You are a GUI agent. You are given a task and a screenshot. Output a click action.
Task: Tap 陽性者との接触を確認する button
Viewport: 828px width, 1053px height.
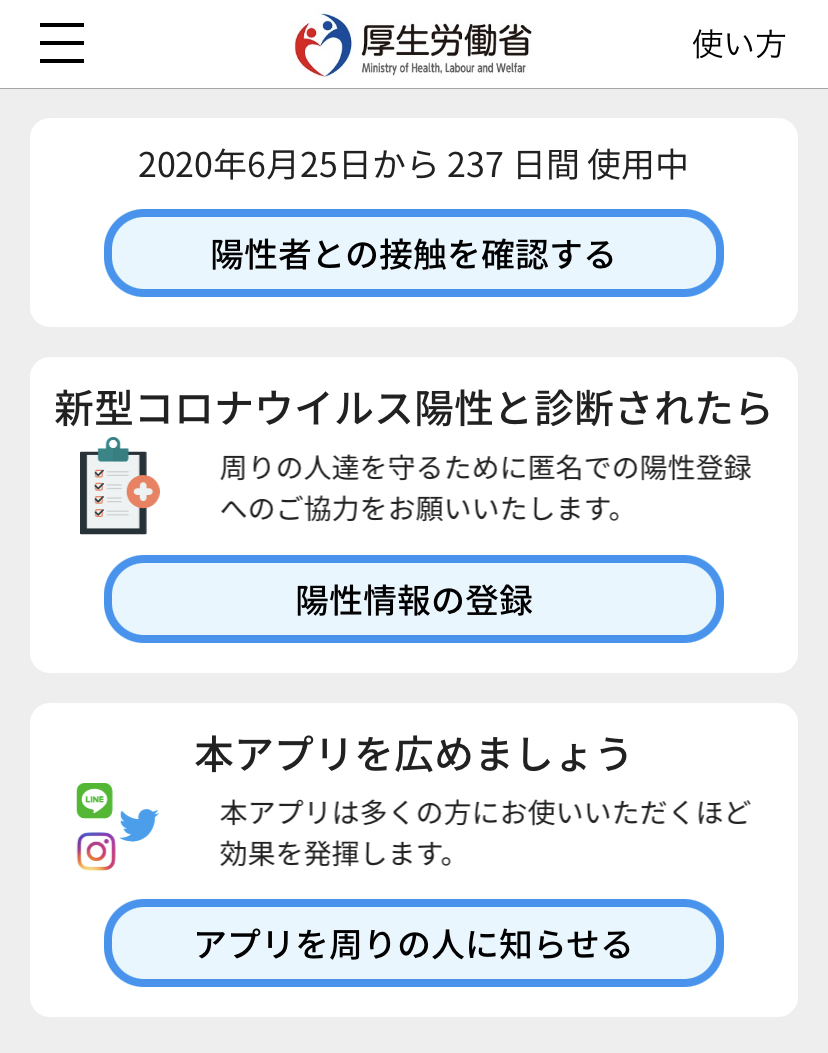click(x=413, y=254)
